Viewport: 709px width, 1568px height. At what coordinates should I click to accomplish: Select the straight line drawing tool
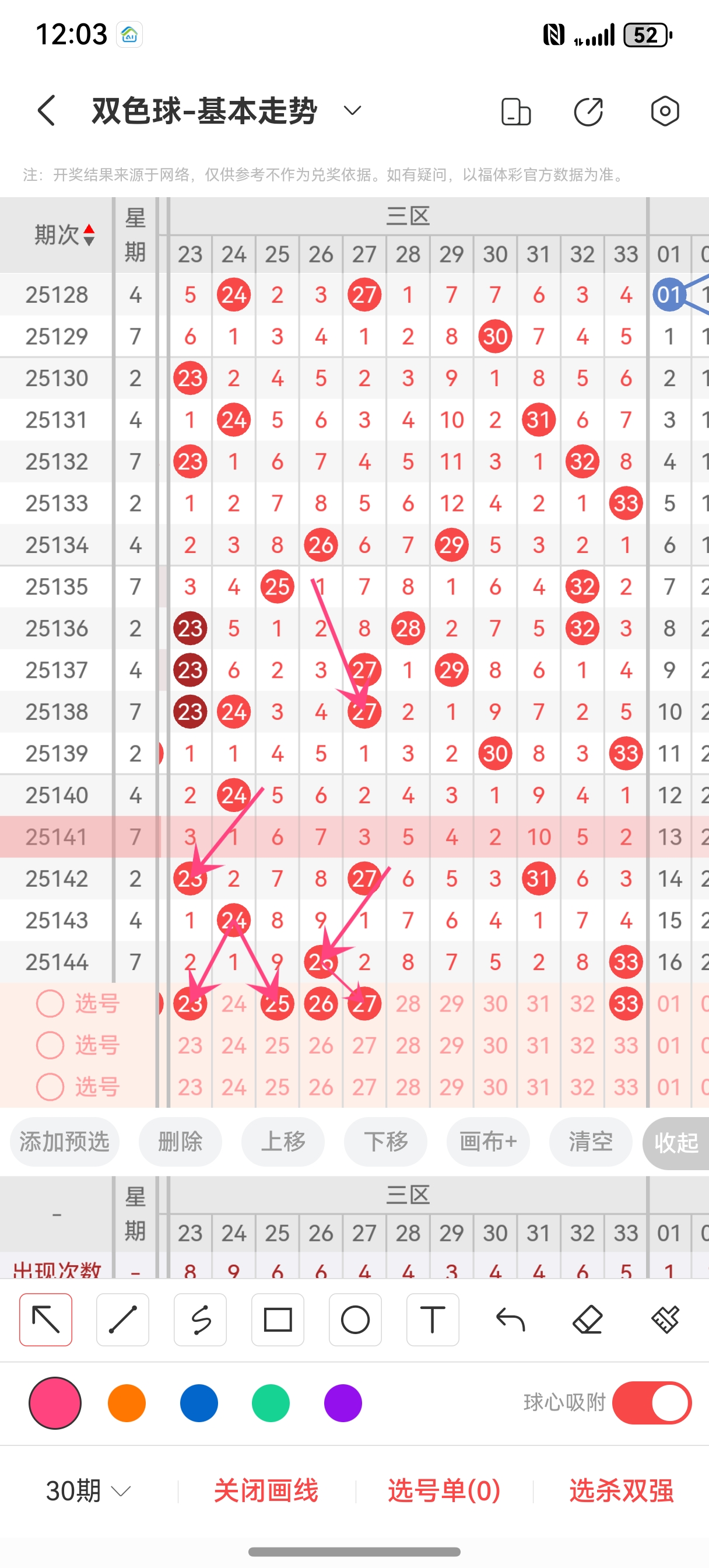coord(123,1319)
